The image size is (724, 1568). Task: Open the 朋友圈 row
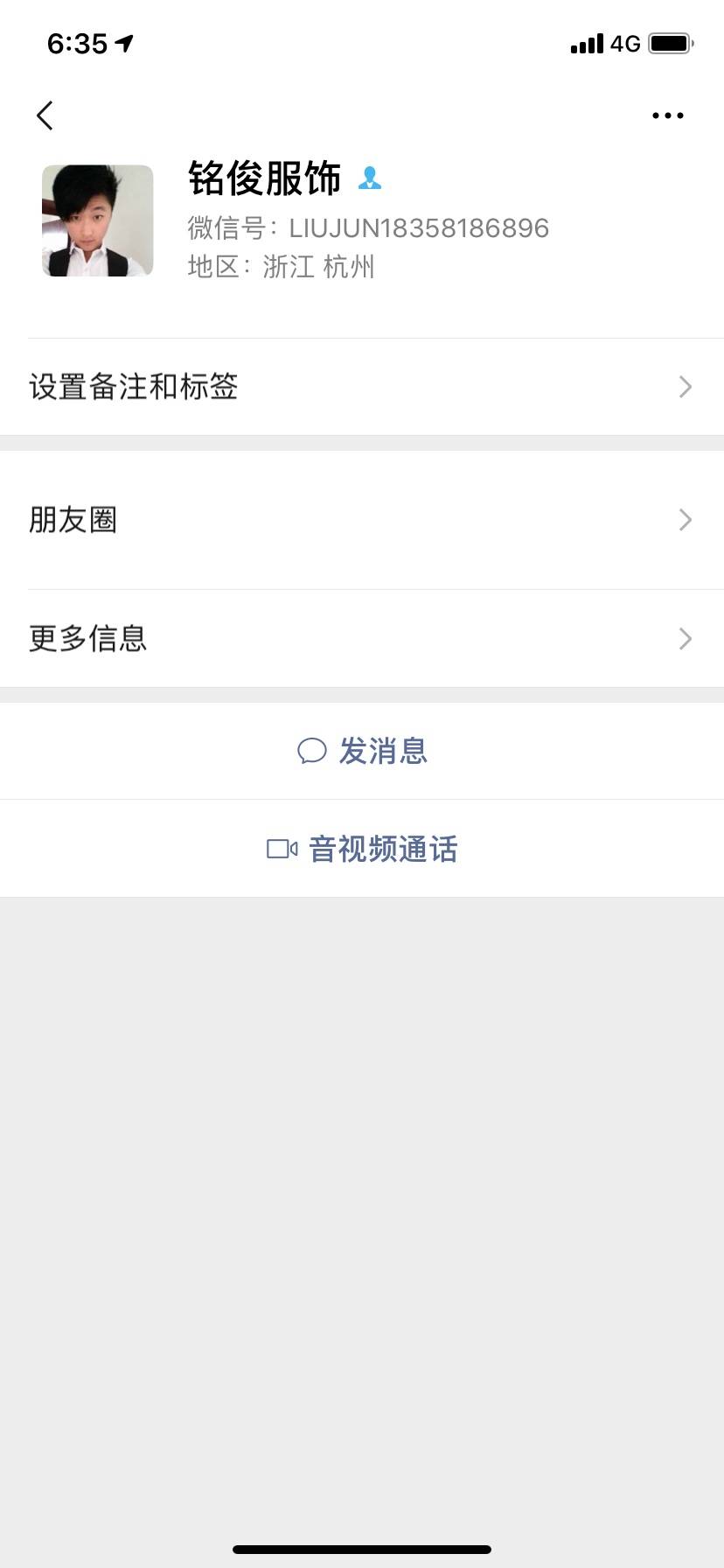tap(362, 520)
